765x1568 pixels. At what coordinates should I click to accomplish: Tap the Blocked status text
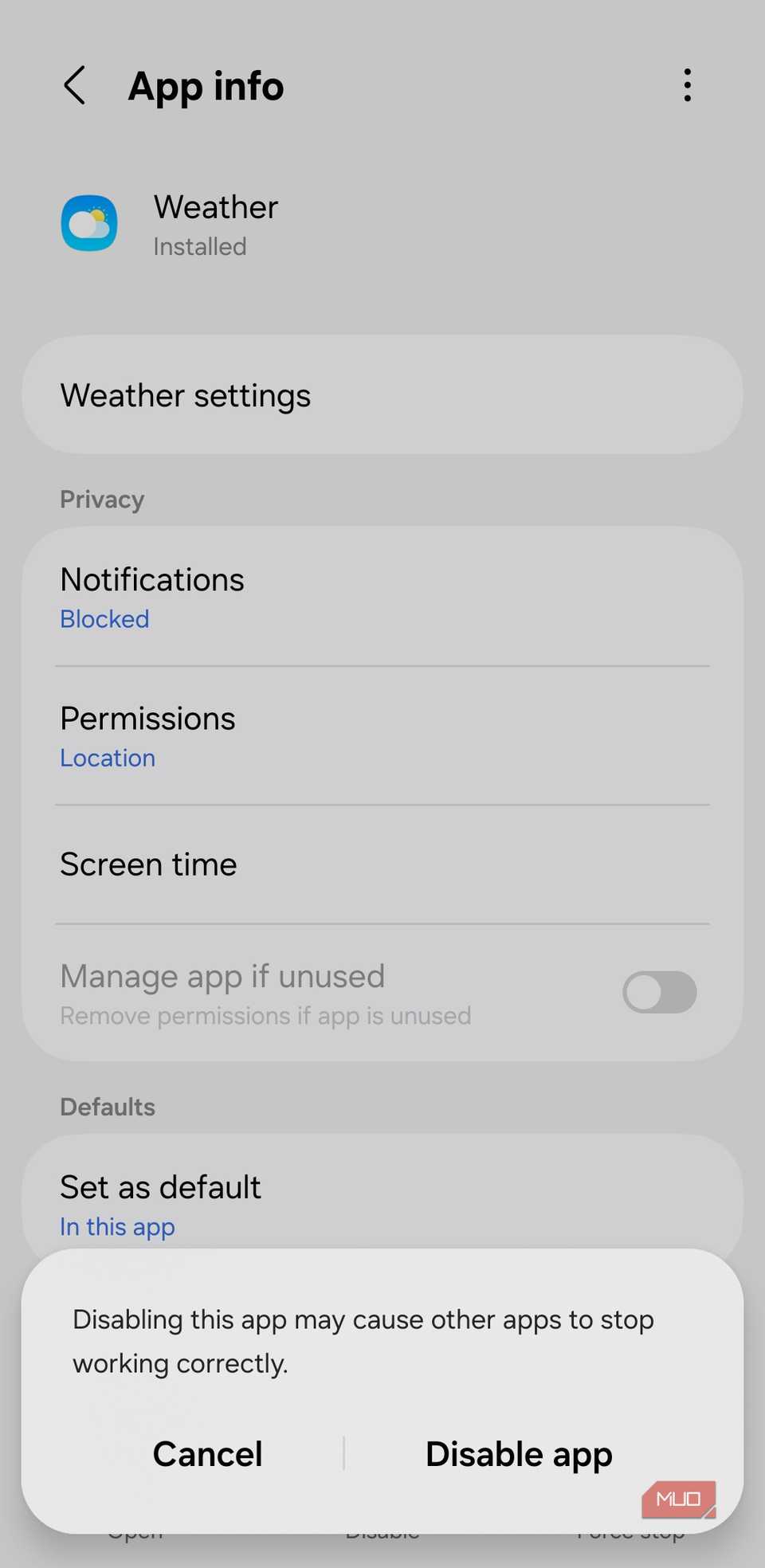coord(104,619)
